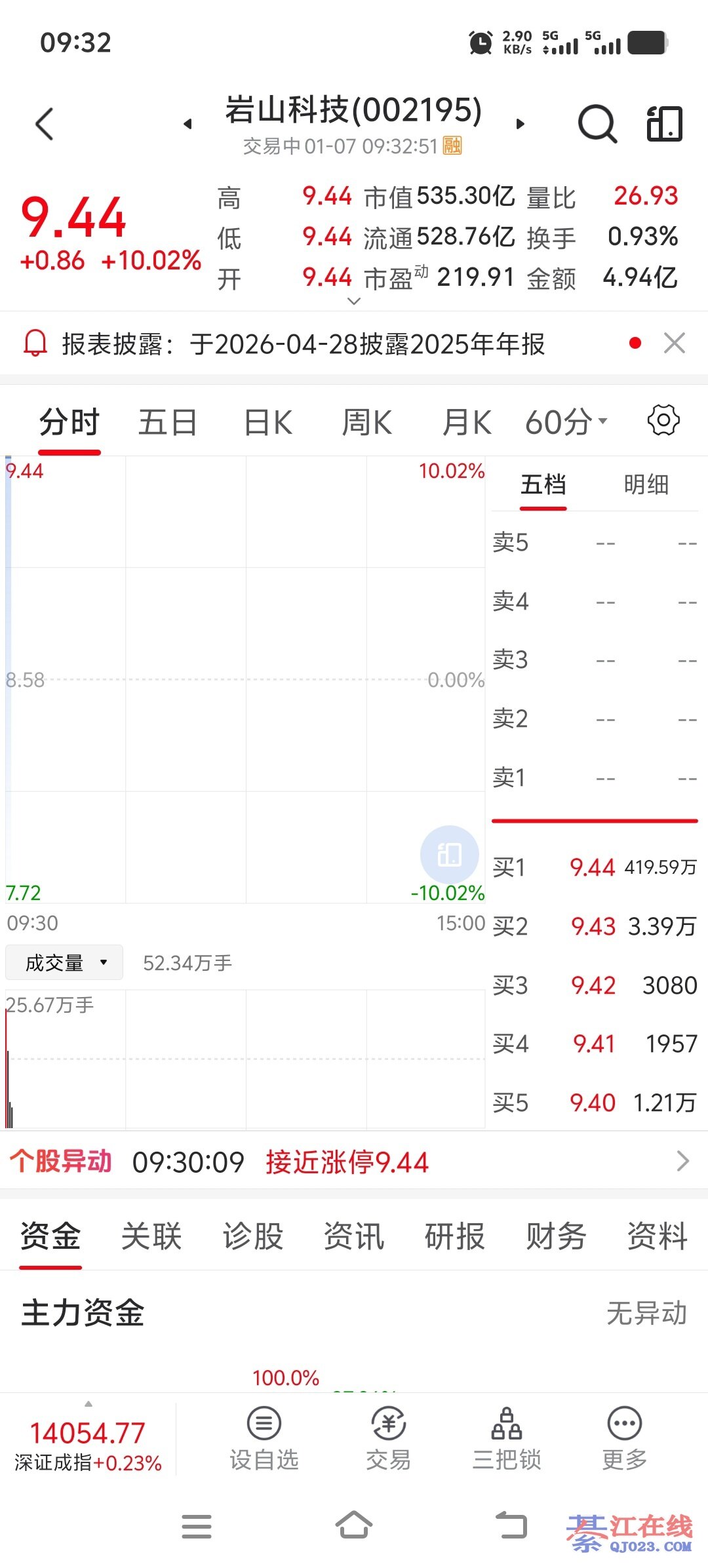Open chart settings gear icon
Viewport: 708px width, 1568px height.
(663, 420)
